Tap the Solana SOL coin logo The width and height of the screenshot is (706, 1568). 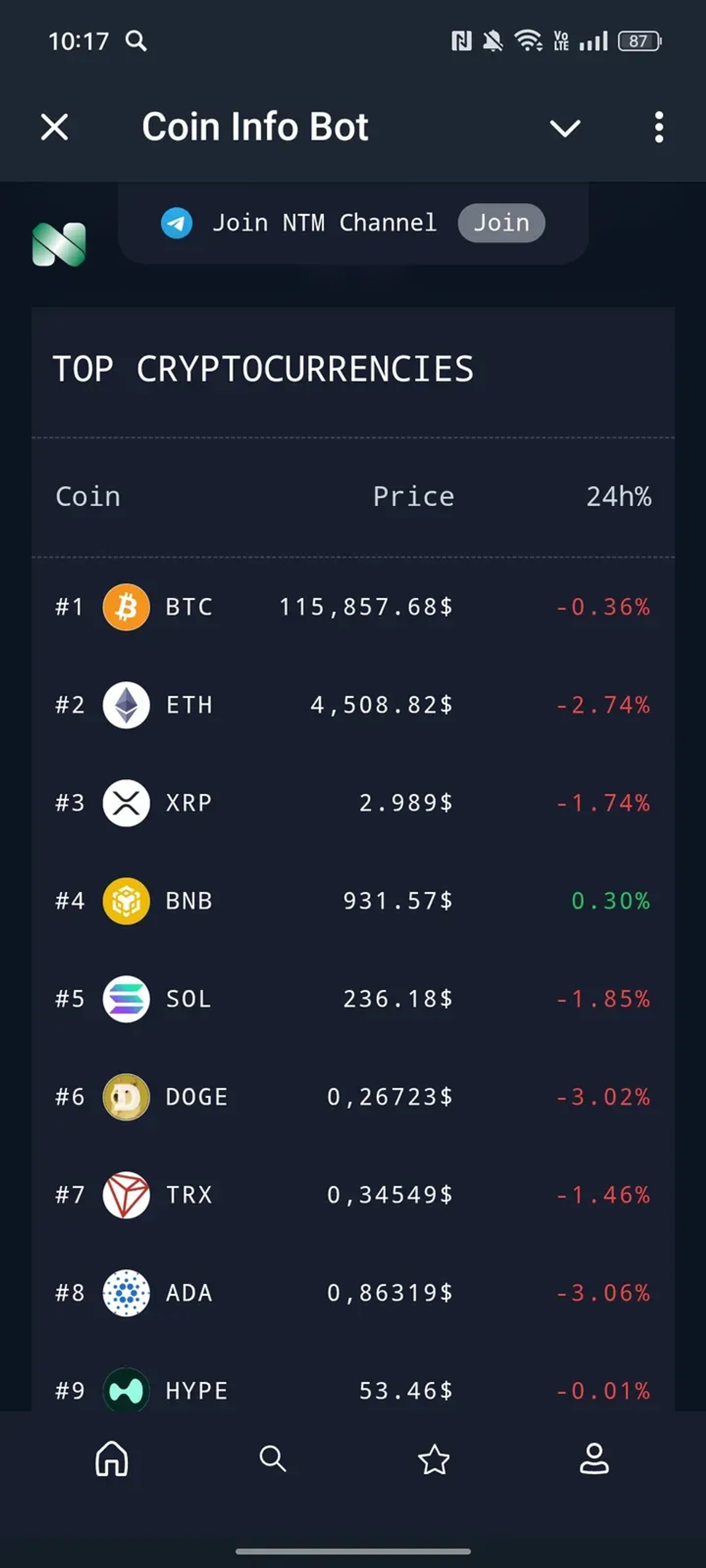[x=126, y=999]
